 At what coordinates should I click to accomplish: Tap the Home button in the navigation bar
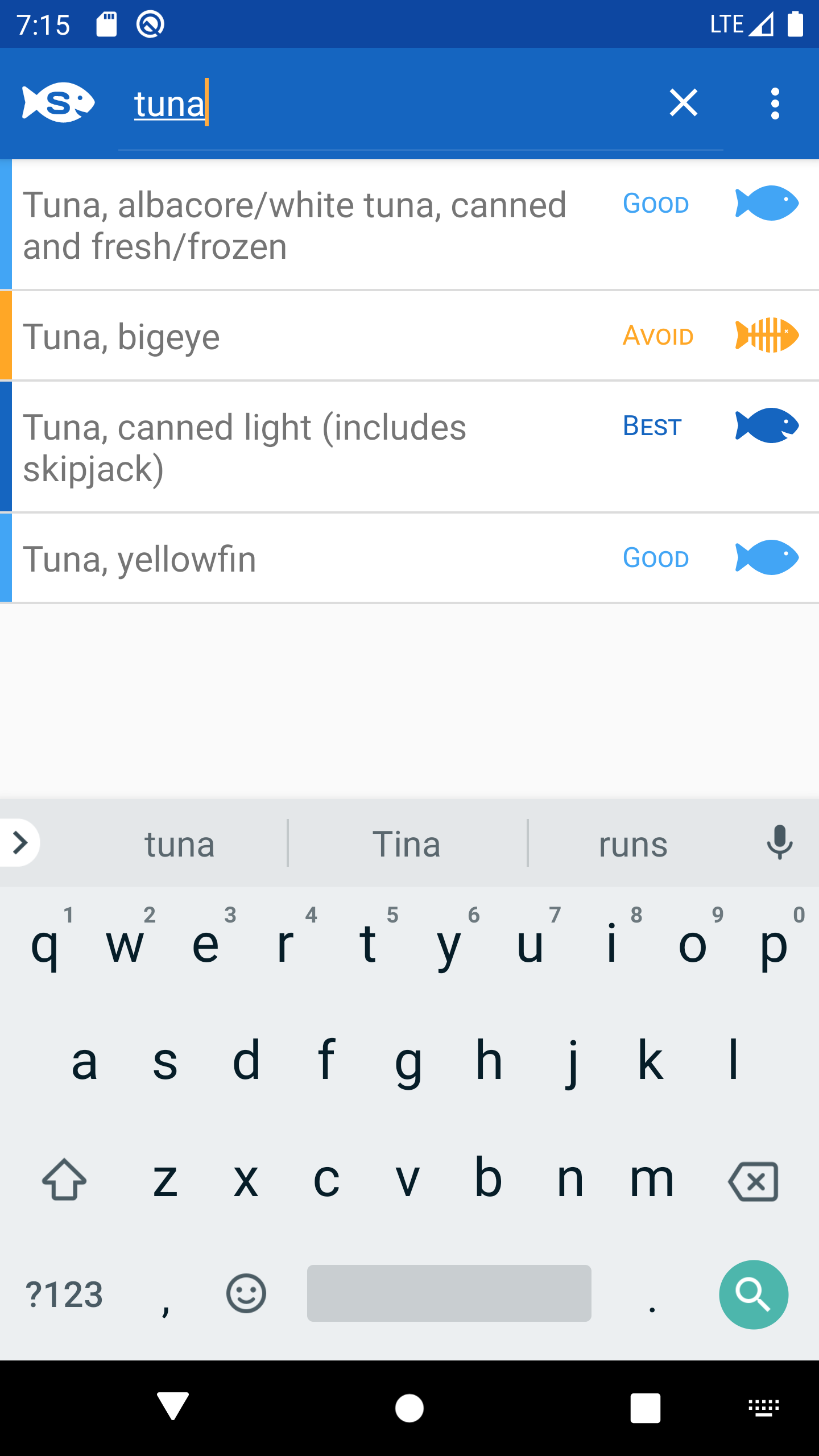tap(409, 1407)
